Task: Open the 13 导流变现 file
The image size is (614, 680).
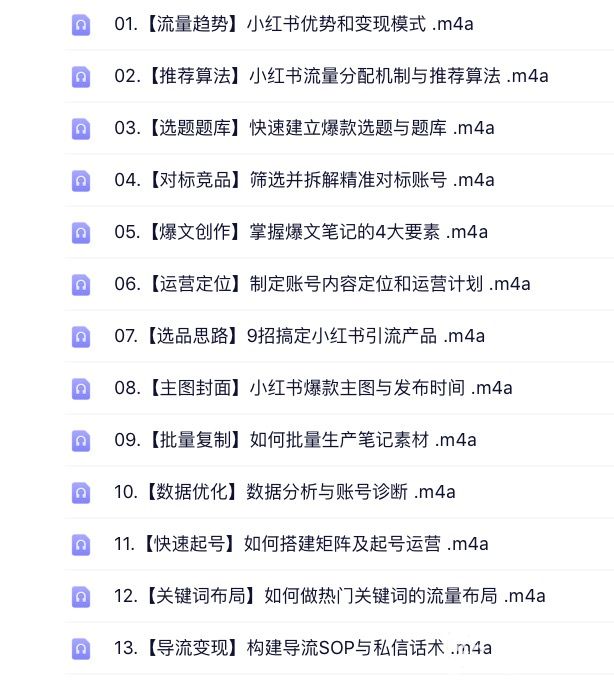Action: pos(302,648)
